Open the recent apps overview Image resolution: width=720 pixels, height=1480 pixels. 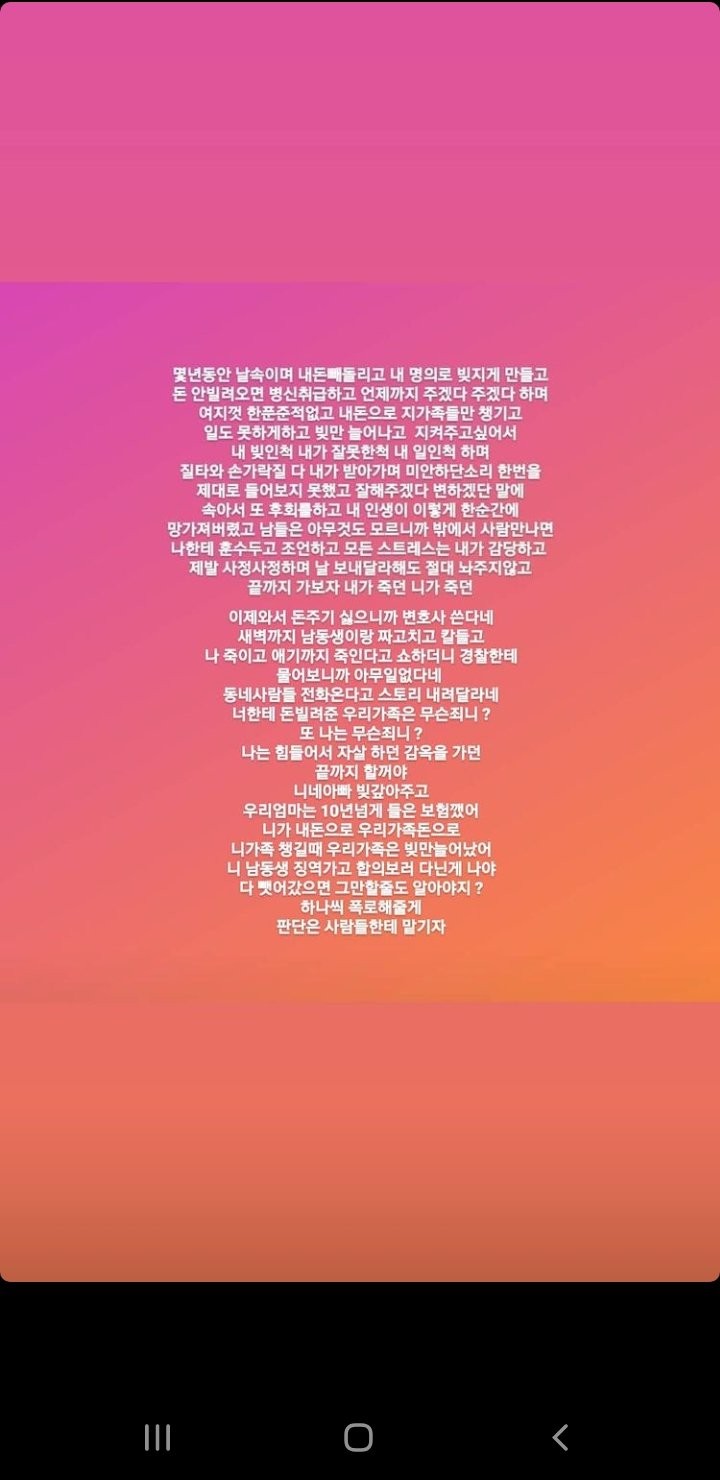[x=158, y=1437]
